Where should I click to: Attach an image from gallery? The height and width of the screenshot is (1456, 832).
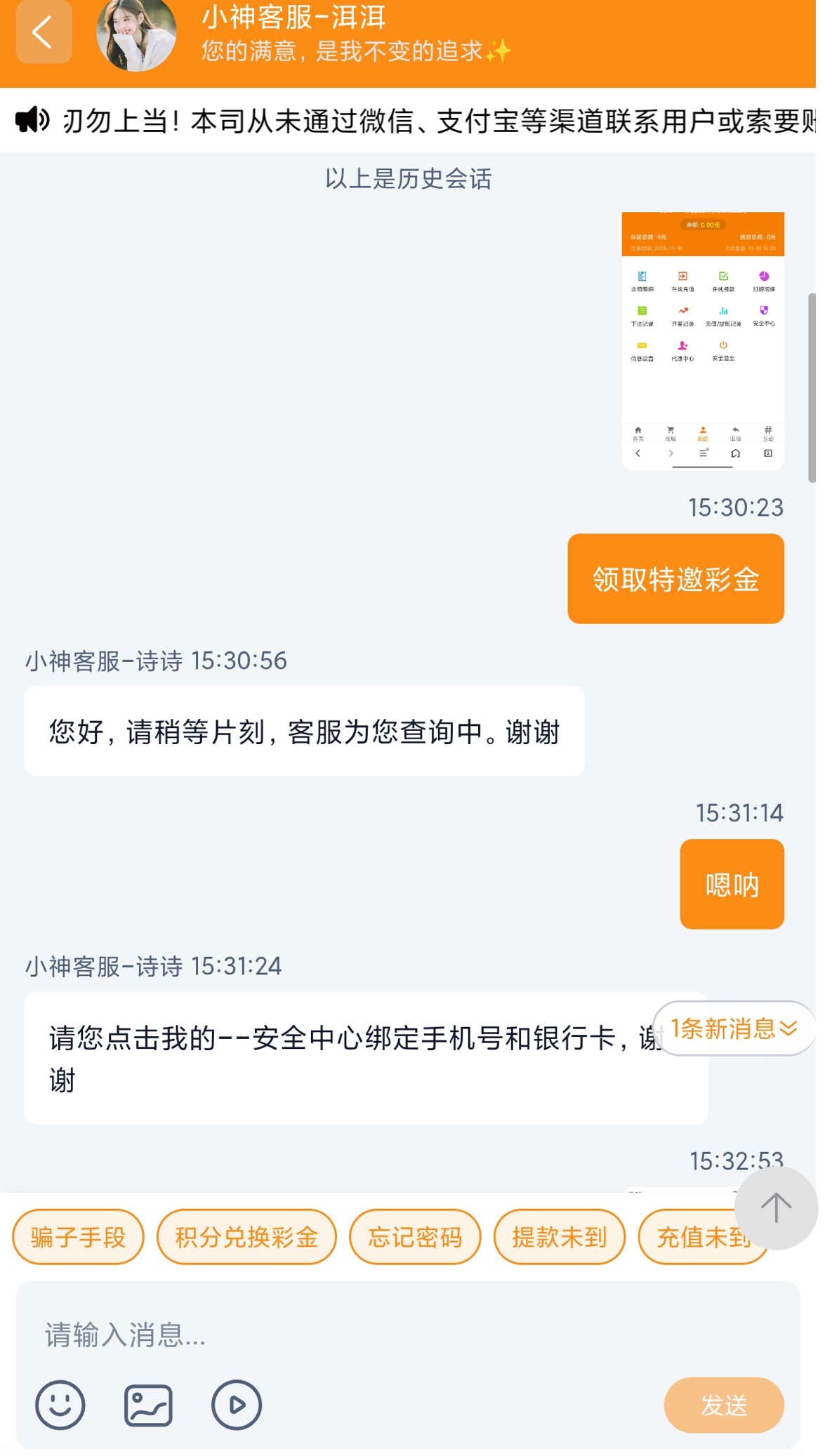click(x=148, y=1405)
